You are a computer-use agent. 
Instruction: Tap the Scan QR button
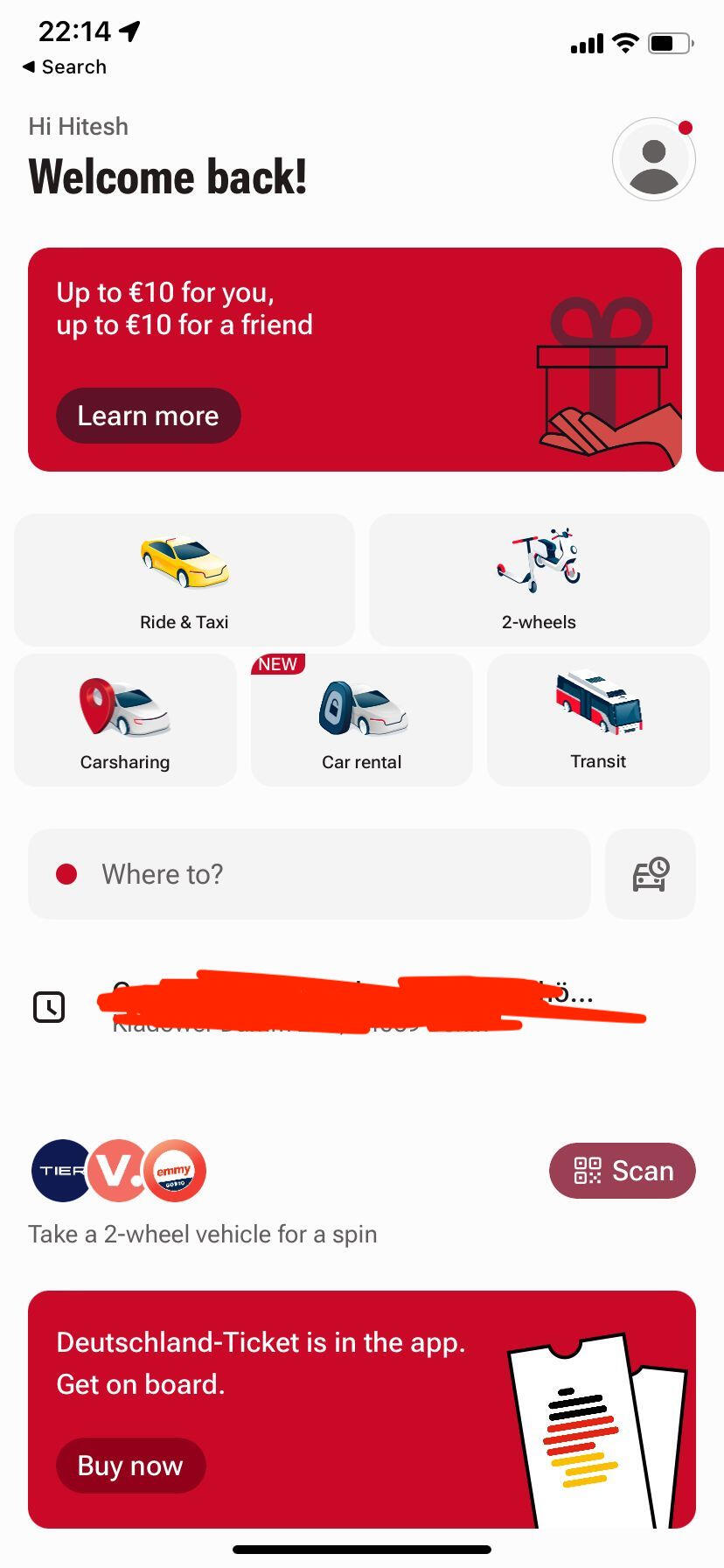point(622,1171)
